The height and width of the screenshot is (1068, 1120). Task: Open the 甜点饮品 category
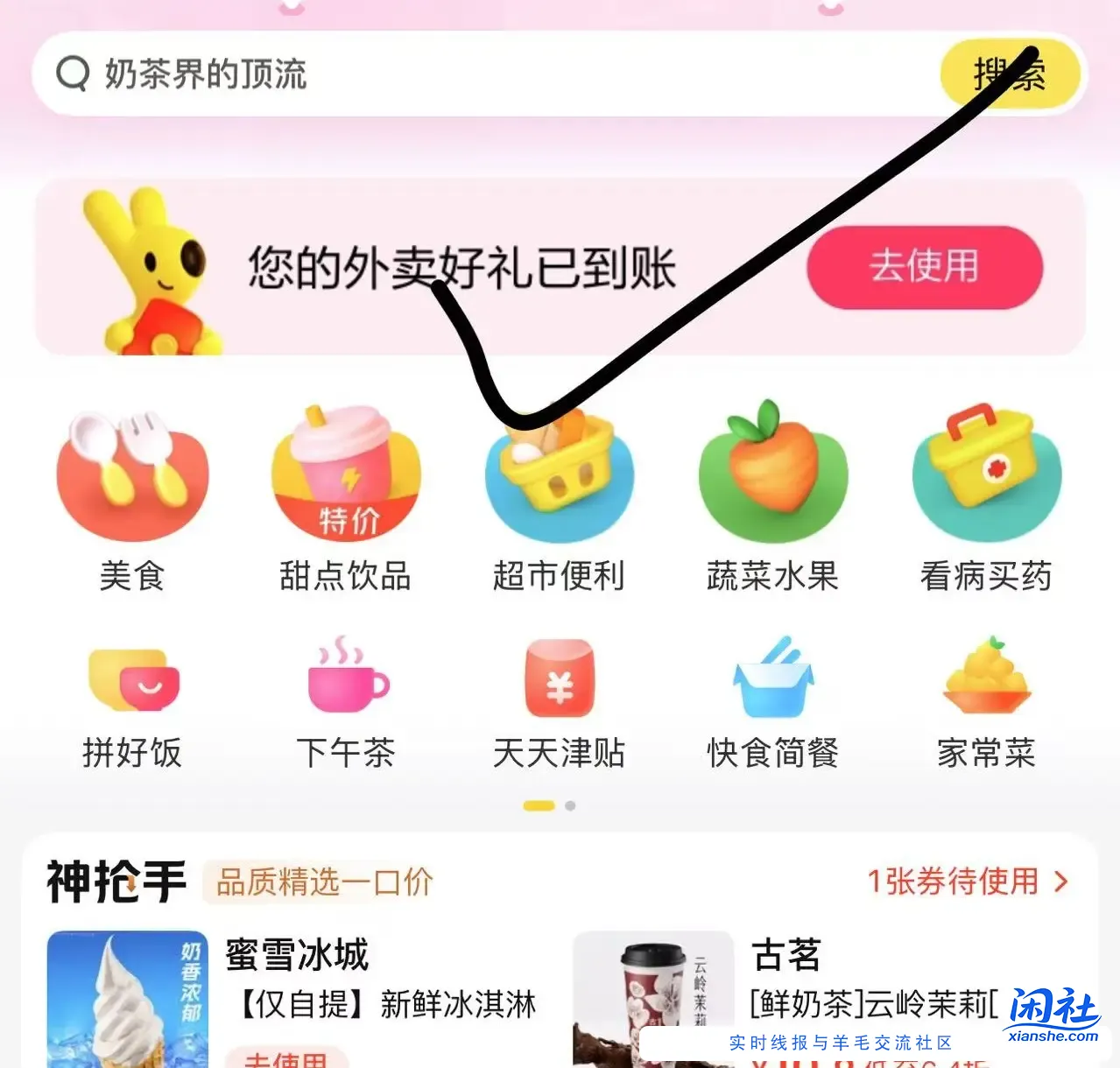[x=345, y=499]
